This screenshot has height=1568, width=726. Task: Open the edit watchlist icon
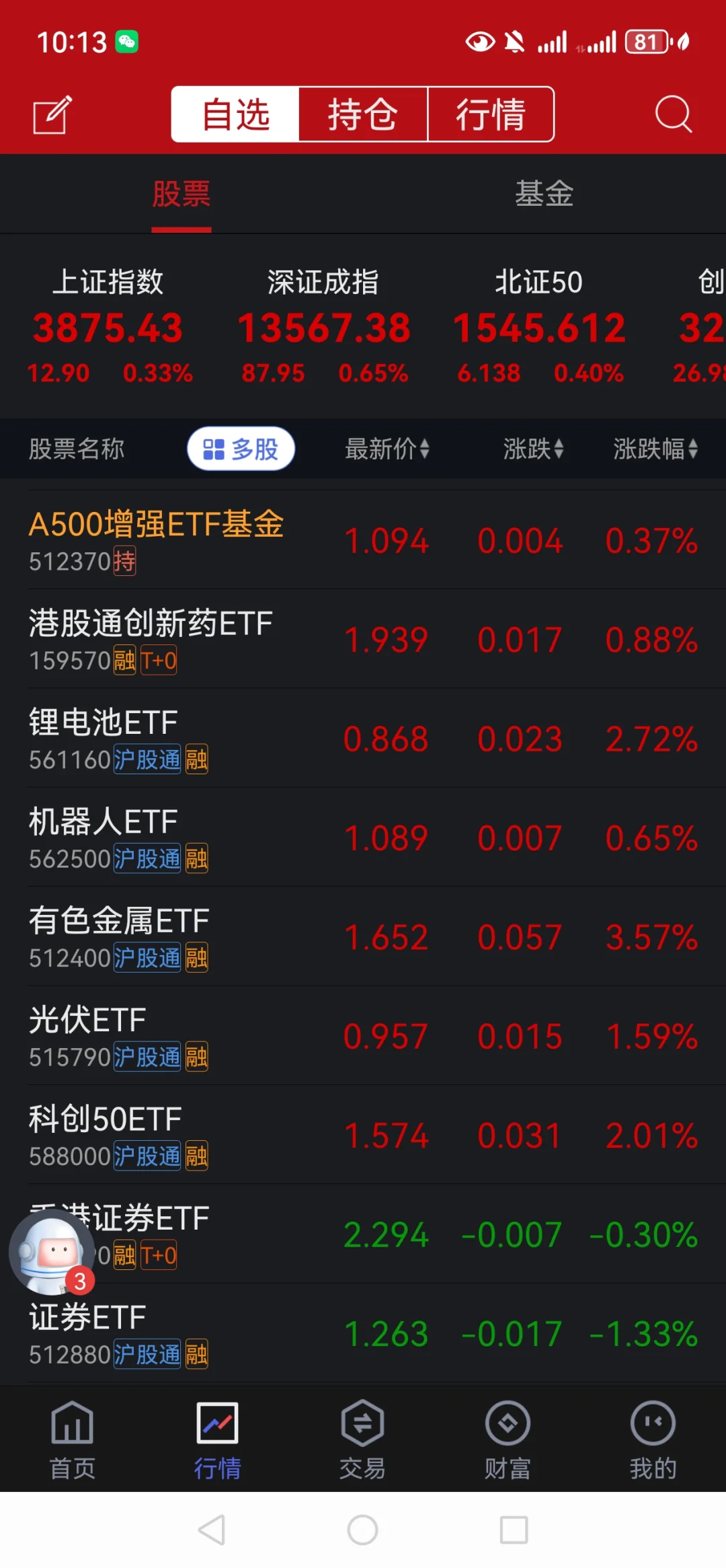52,114
